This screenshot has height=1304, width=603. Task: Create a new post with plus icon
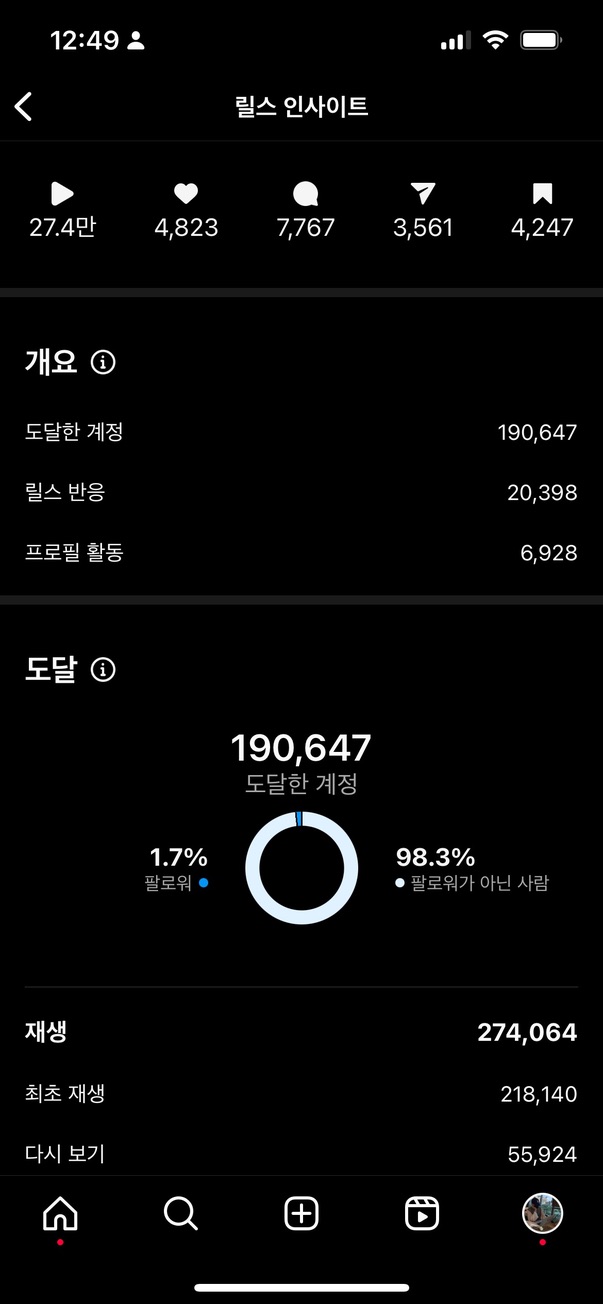point(301,1214)
